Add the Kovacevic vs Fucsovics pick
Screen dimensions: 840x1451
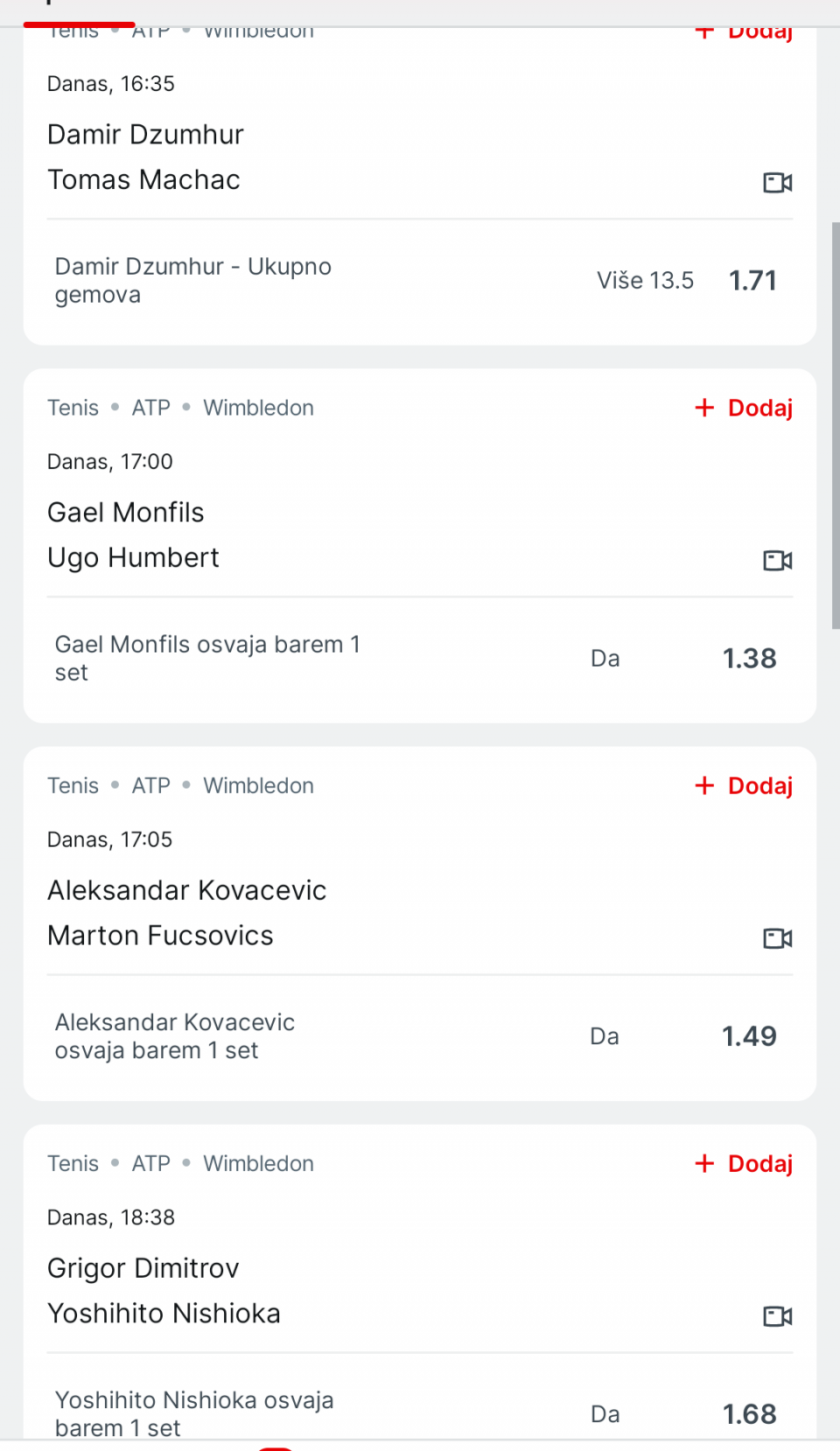[744, 786]
